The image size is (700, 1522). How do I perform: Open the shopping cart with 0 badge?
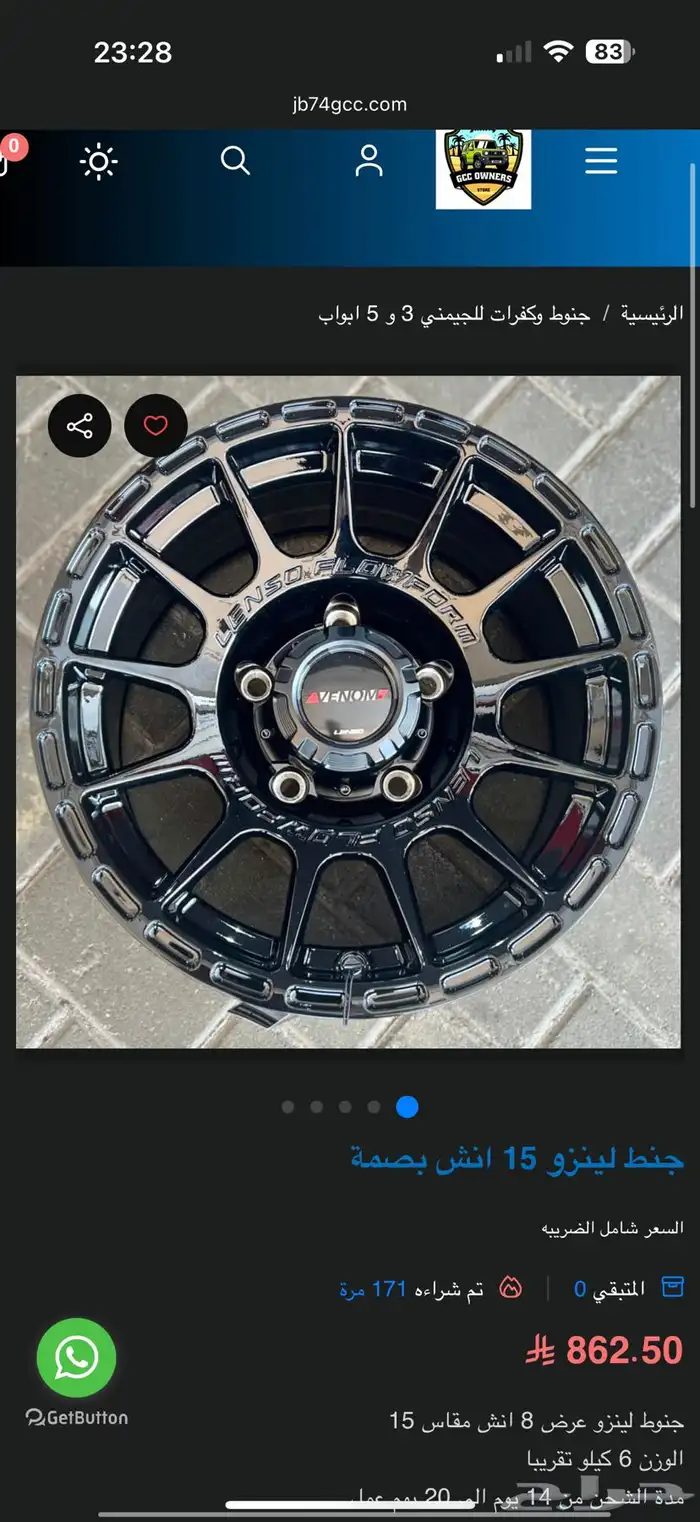6,160
